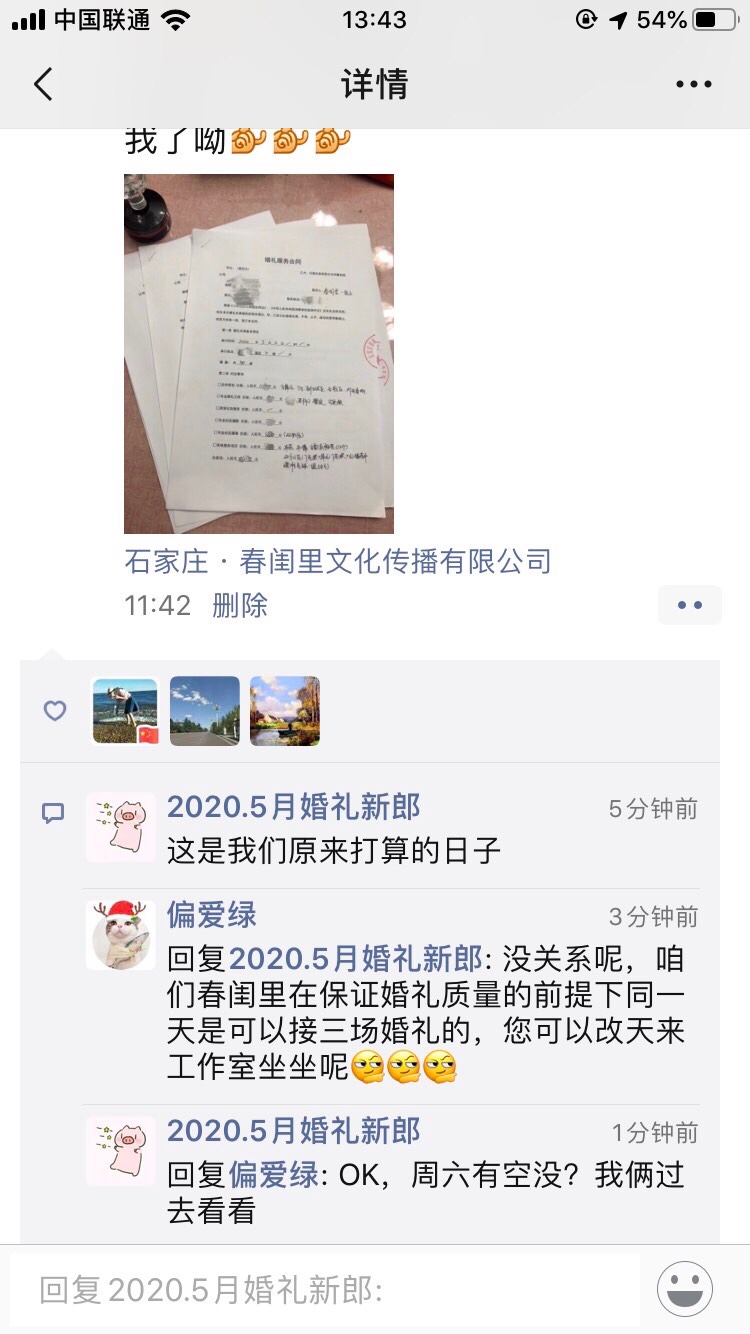Open location 石家庄 · 春闺里文化传播有限公司
The image size is (750, 1334).
338,561
